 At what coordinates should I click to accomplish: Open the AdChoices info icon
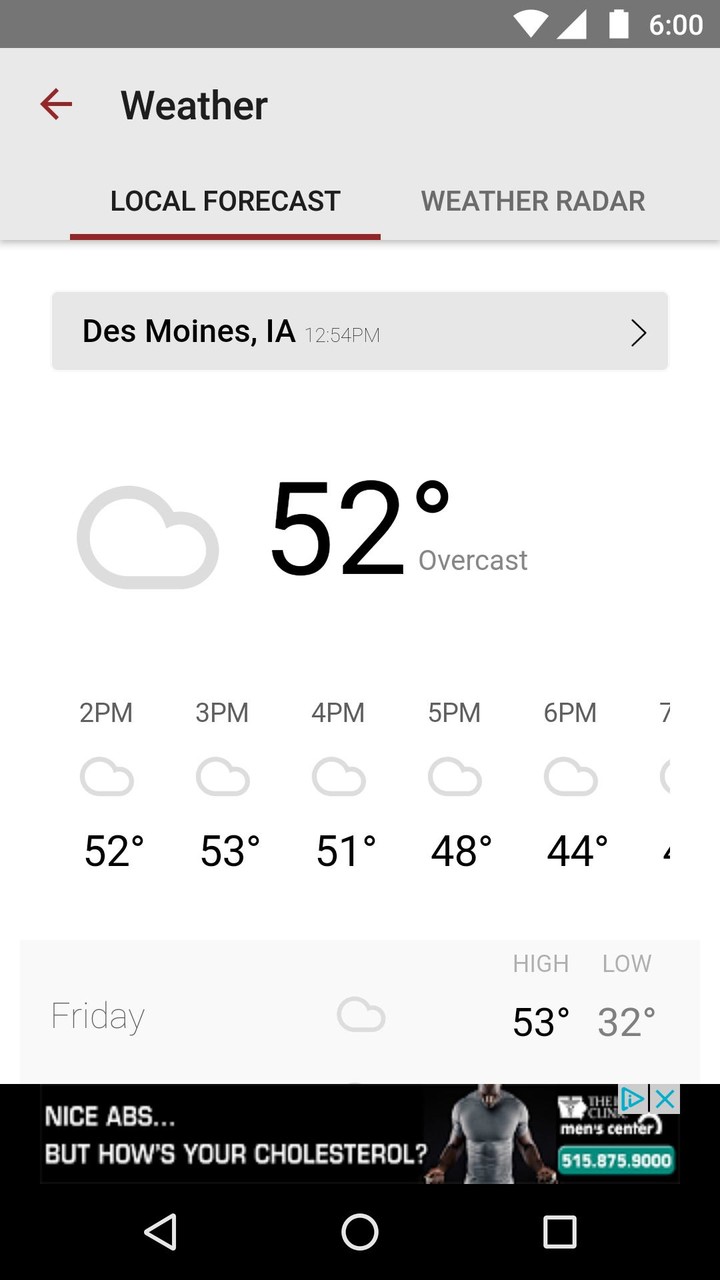(634, 1099)
